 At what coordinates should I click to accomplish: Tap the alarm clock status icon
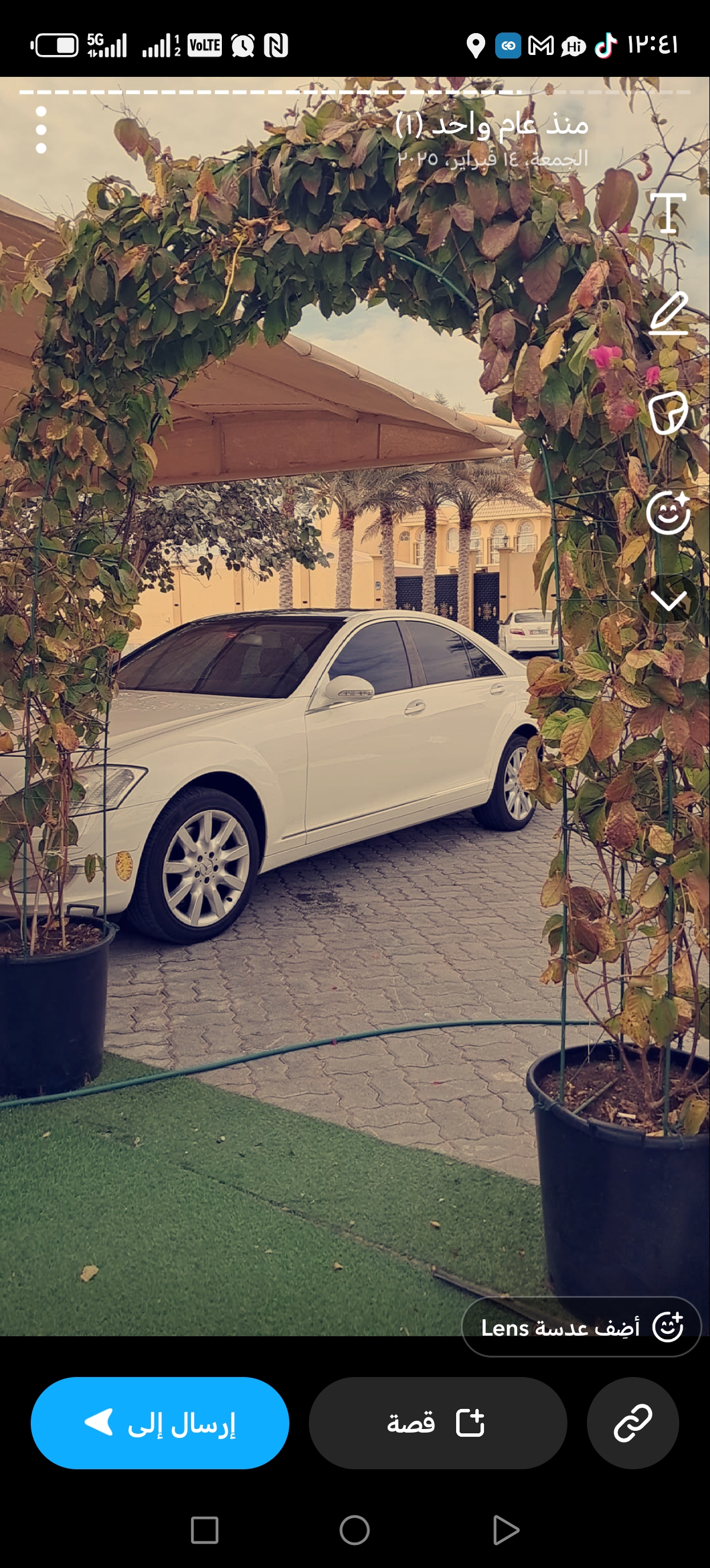pyautogui.click(x=243, y=45)
